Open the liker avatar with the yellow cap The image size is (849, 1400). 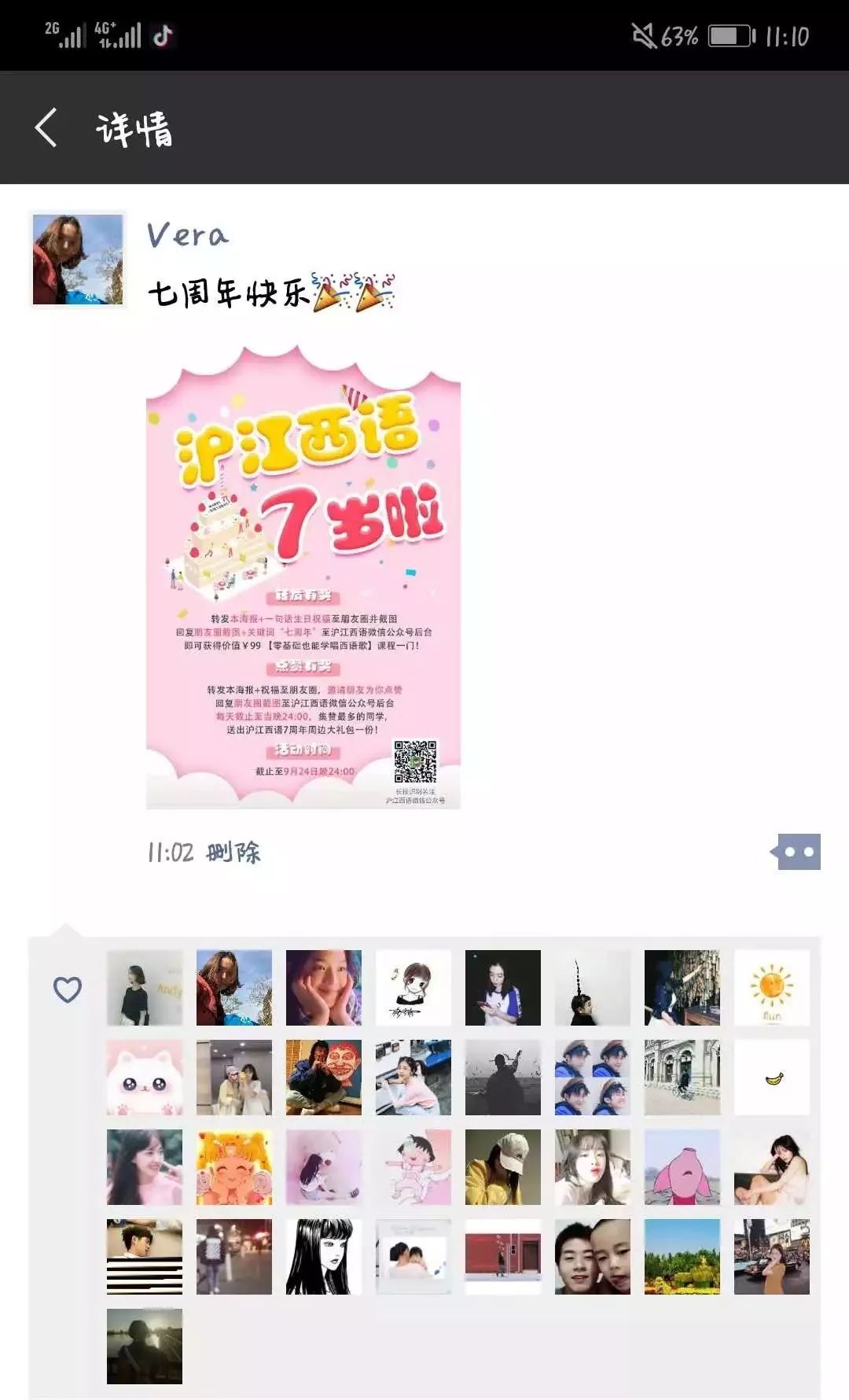503,1167
